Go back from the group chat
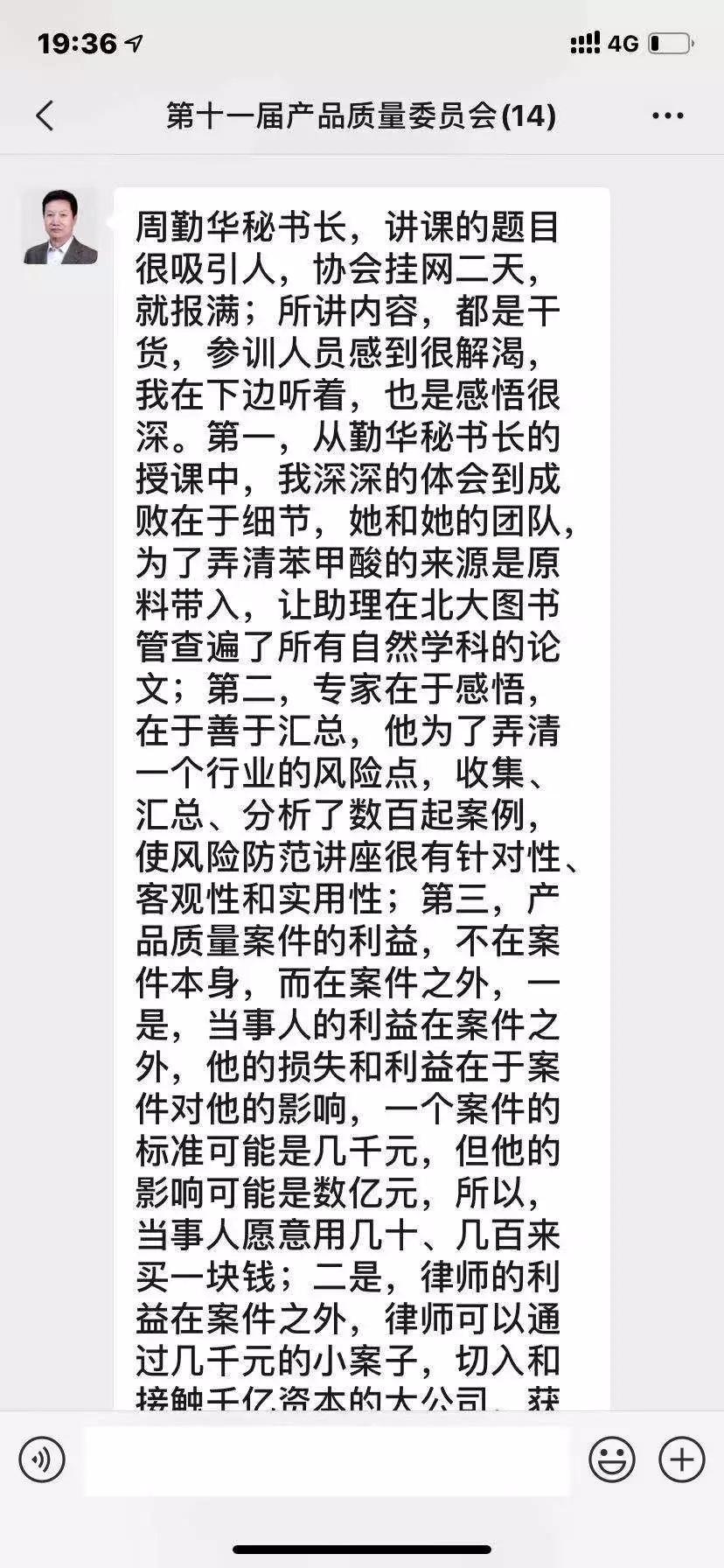This screenshot has height=1568, width=724. (x=45, y=115)
